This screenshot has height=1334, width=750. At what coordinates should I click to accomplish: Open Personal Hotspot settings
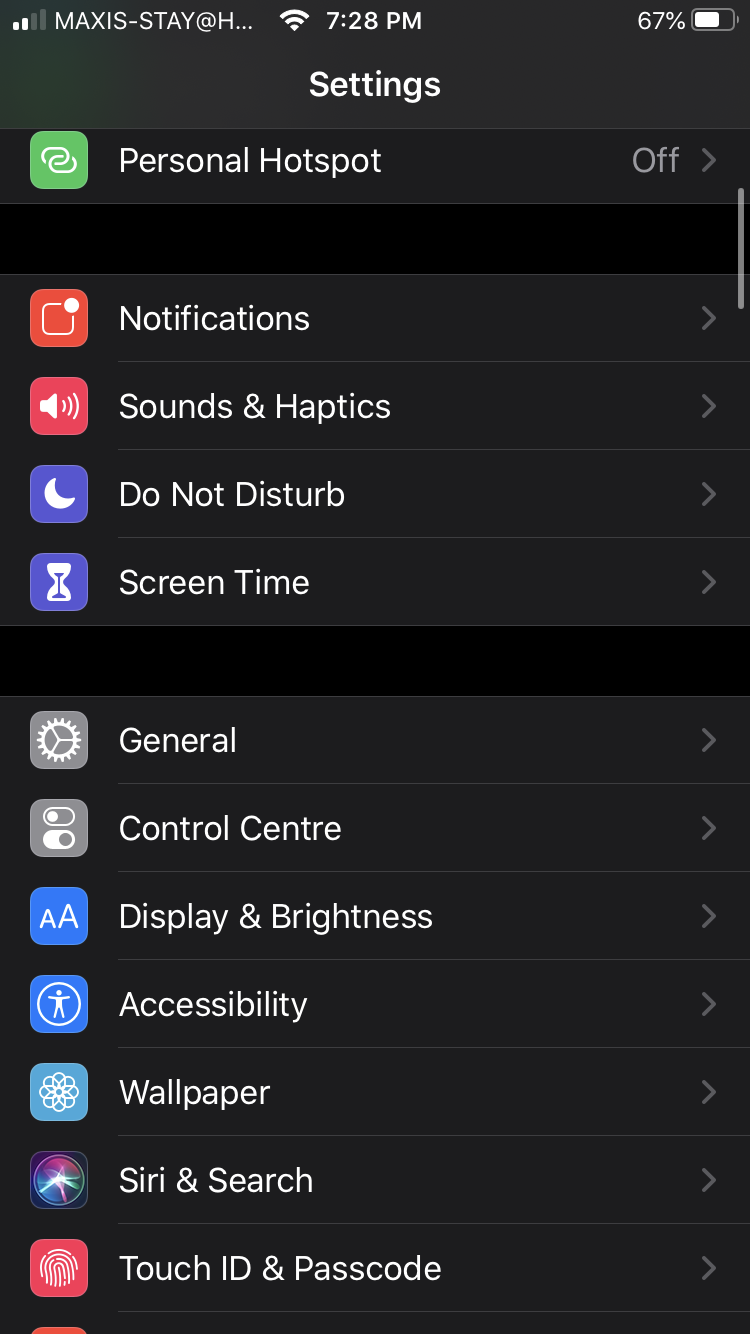(x=250, y=161)
